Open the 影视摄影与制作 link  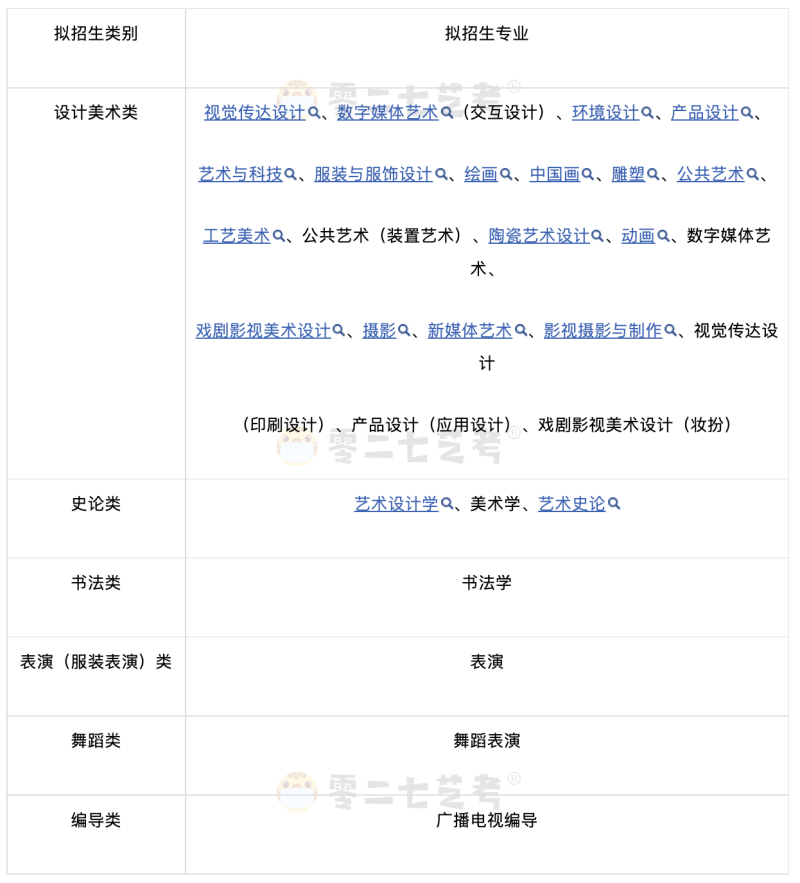point(602,331)
